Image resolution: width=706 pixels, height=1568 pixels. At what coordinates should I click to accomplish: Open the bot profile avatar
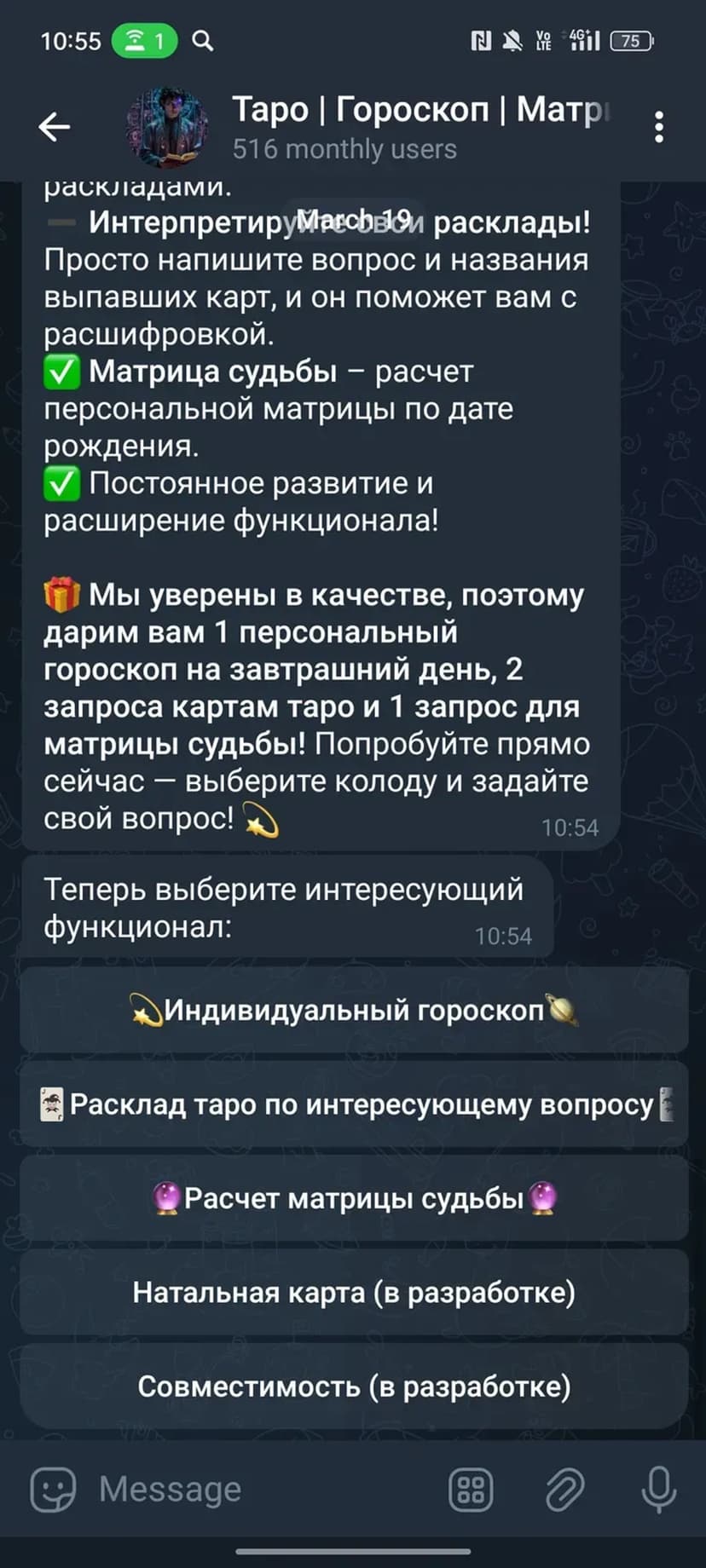pos(168,127)
